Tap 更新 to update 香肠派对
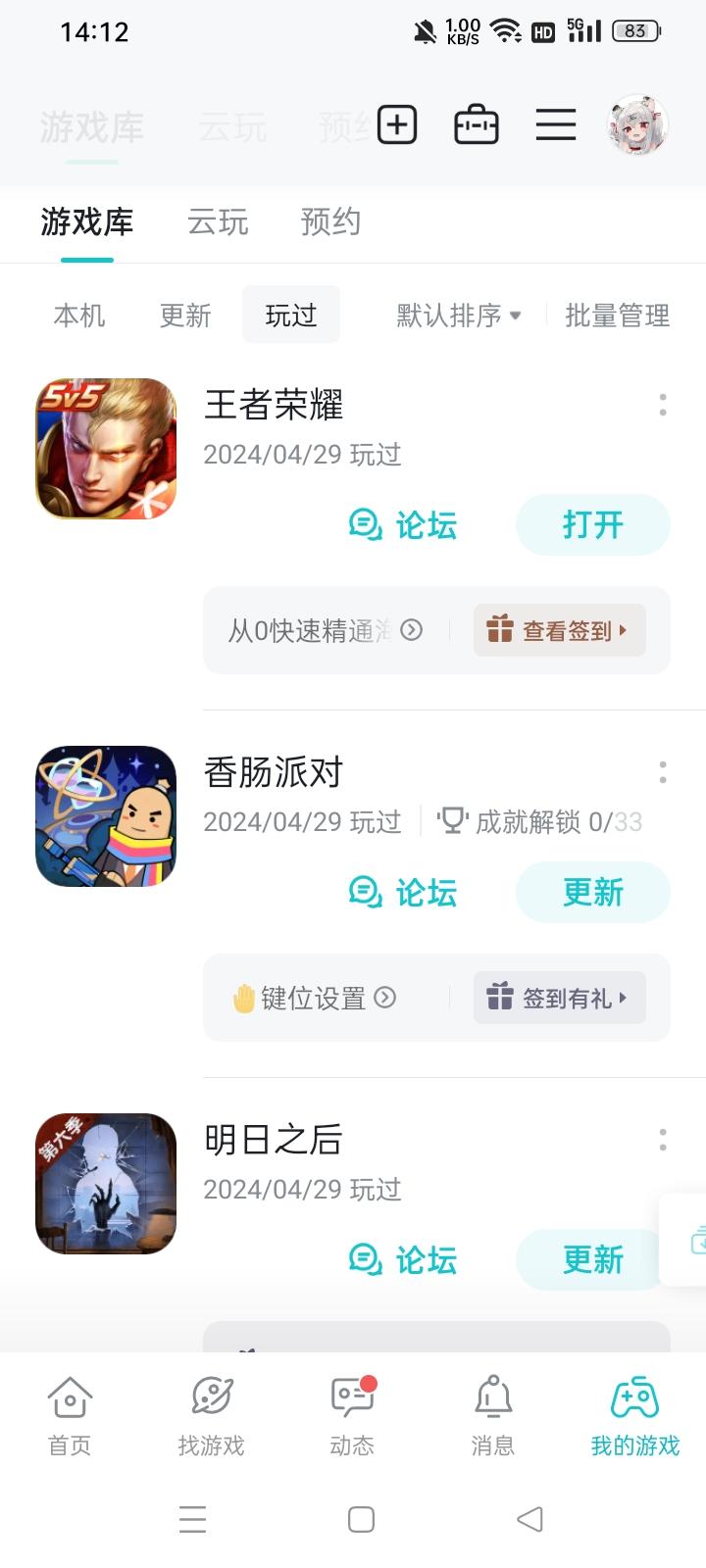 click(592, 892)
